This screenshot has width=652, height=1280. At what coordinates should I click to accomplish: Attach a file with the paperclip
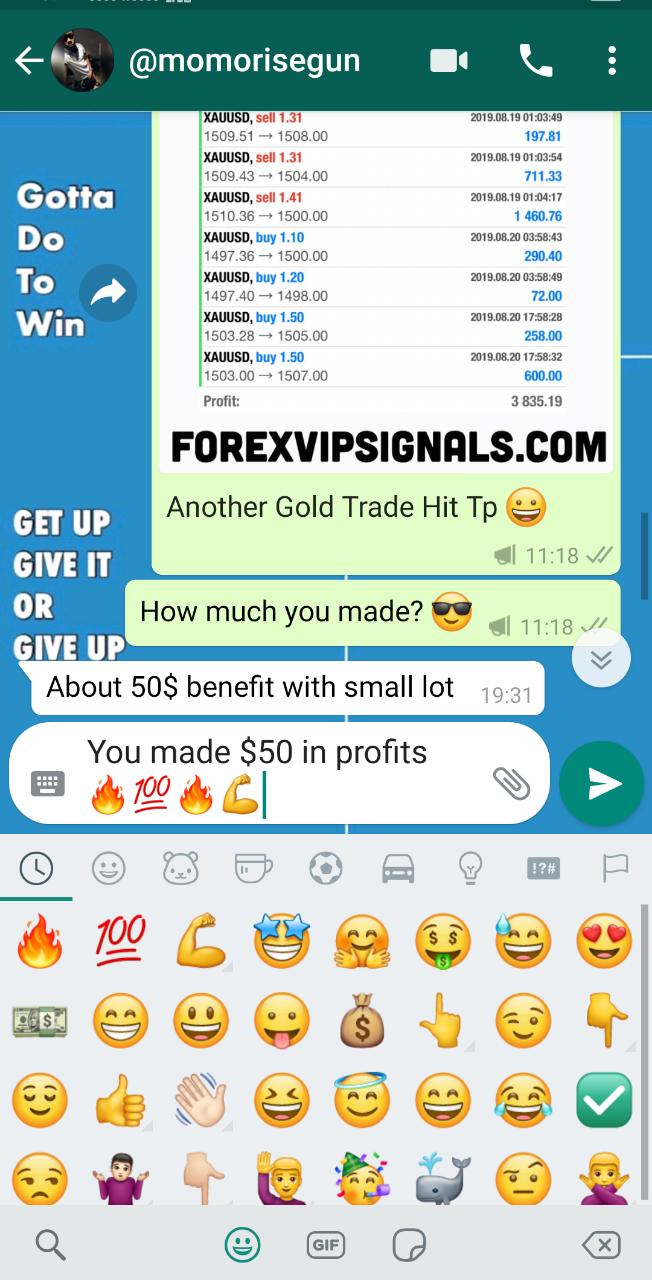point(512,783)
